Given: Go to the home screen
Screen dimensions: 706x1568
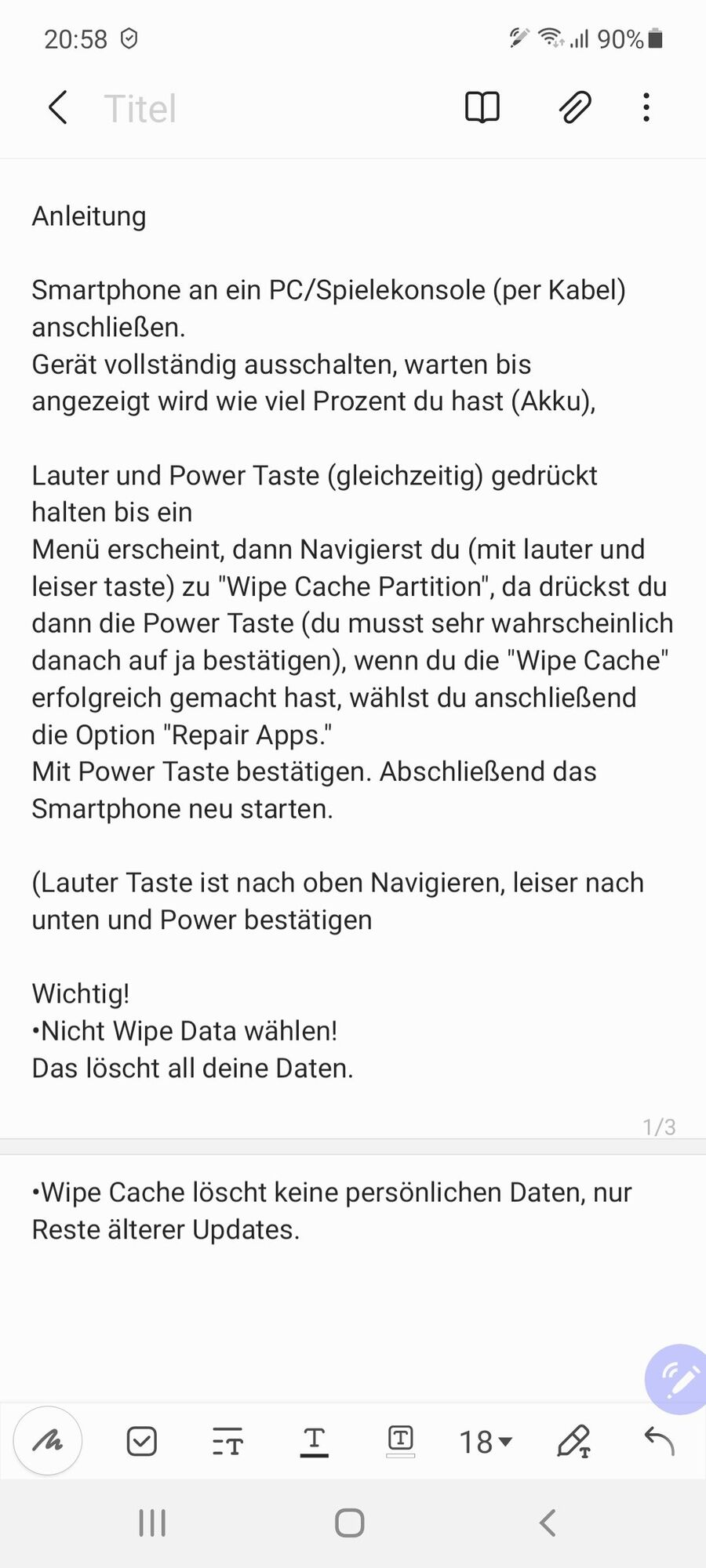Looking at the screenshot, I should click(x=350, y=1523).
